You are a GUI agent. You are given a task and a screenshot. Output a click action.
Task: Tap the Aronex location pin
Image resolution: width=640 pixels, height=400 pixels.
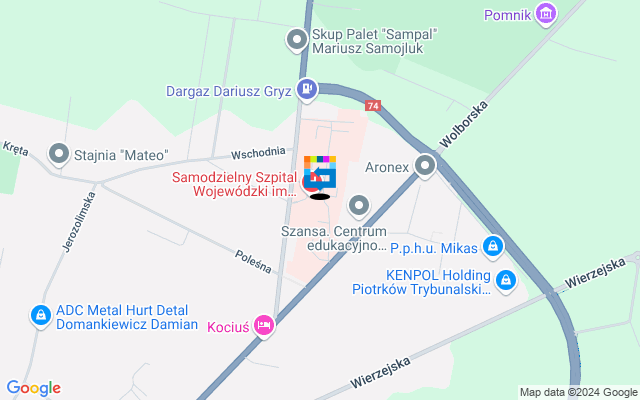click(427, 167)
